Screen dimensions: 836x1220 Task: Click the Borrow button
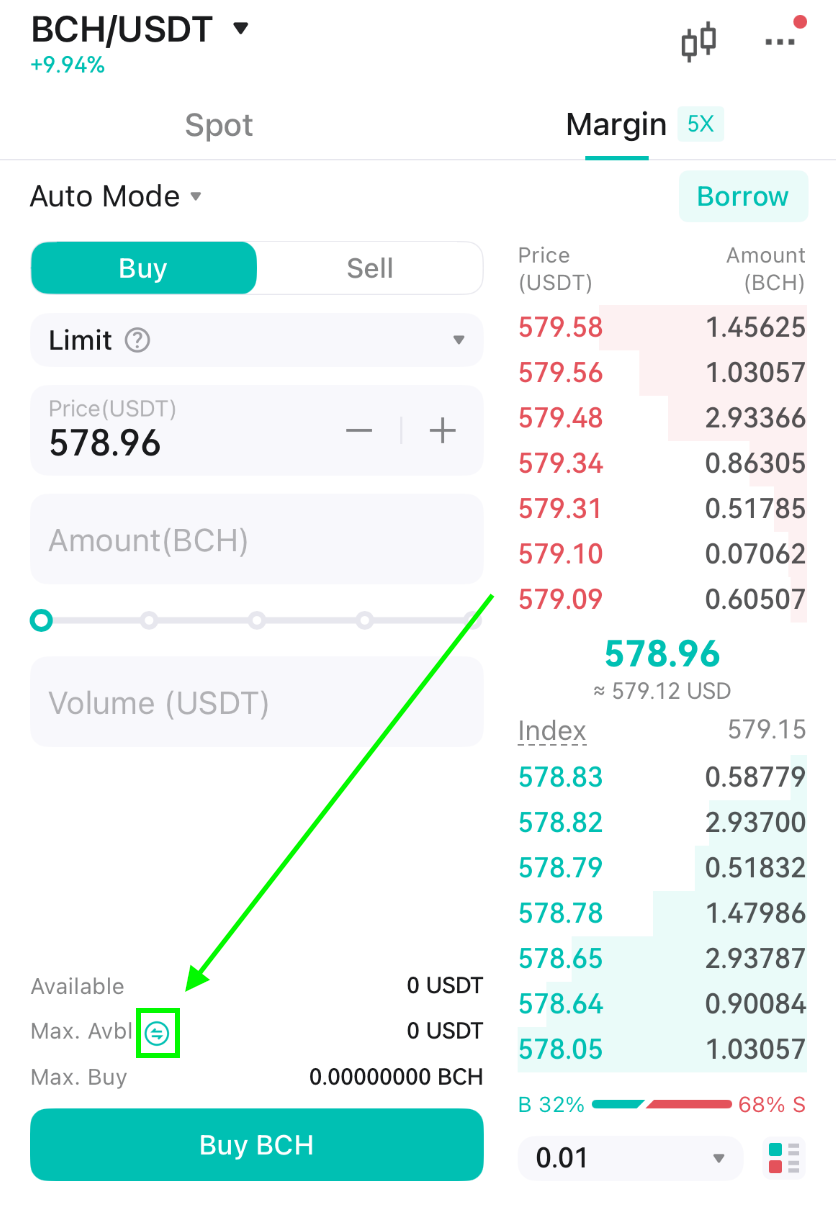743,196
